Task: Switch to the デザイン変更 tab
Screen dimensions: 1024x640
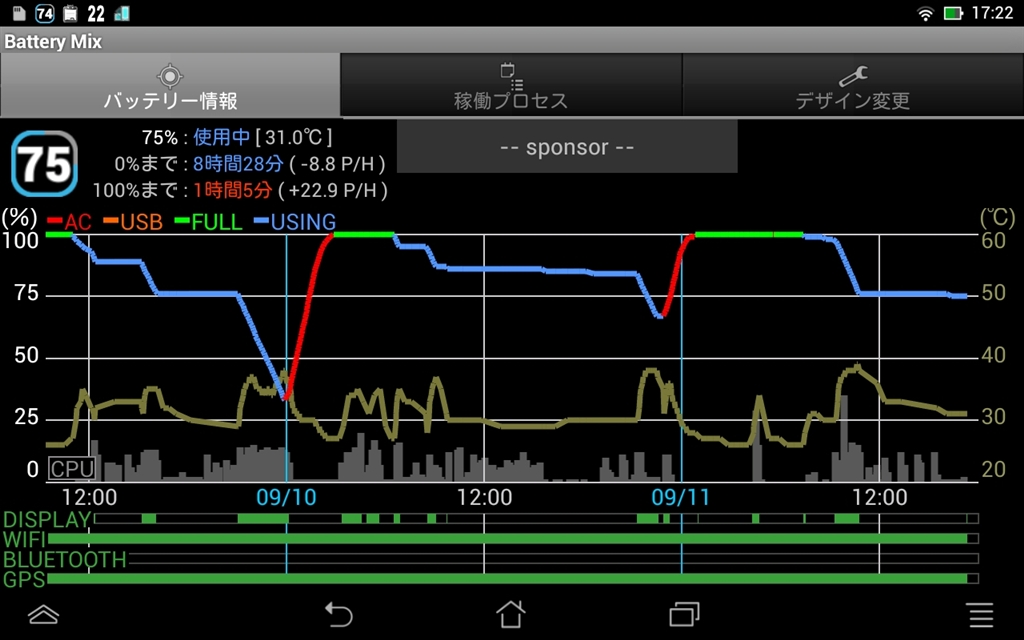Action: (x=852, y=86)
